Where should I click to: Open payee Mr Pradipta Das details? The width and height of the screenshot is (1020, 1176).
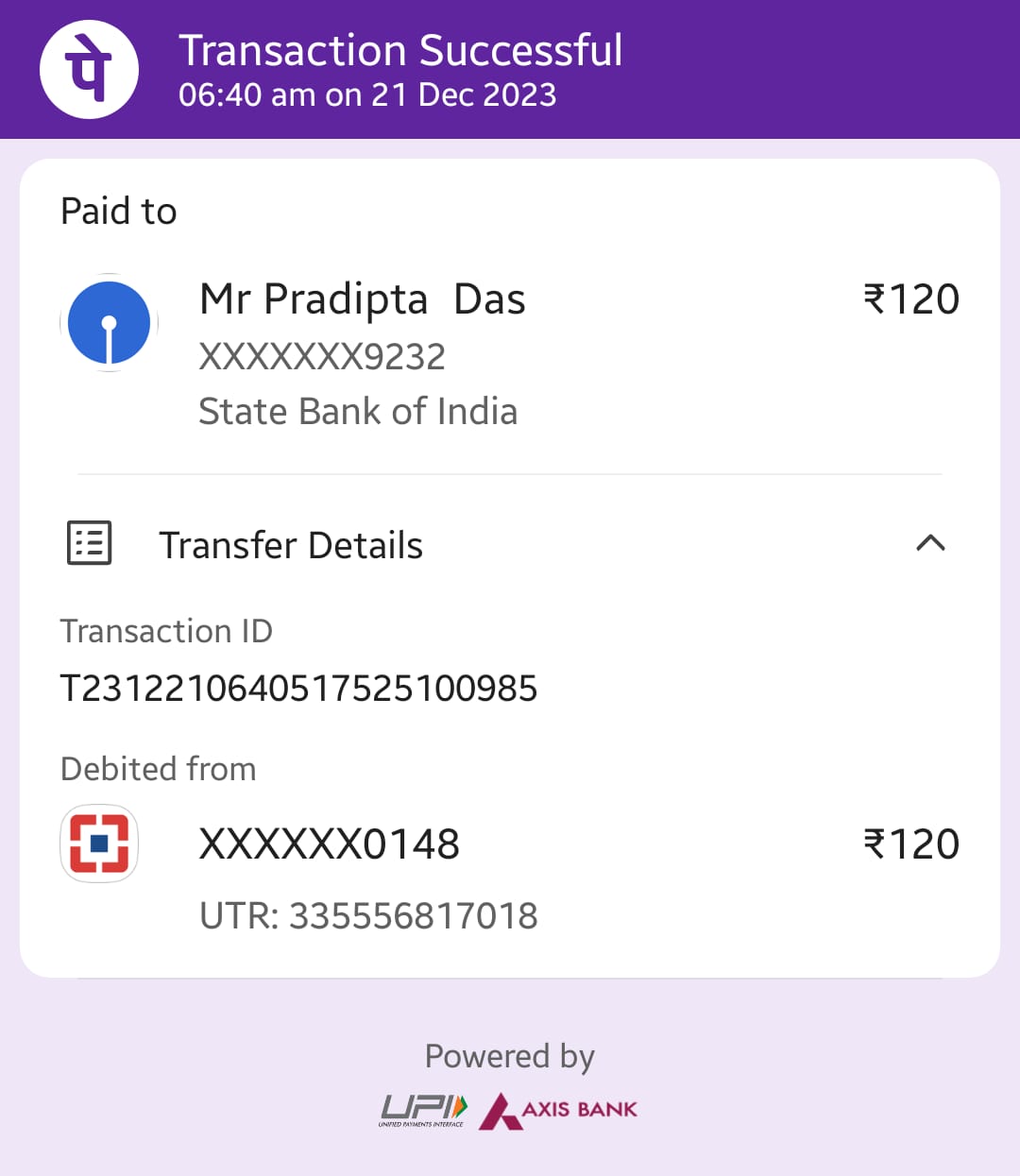(x=362, y=300)
